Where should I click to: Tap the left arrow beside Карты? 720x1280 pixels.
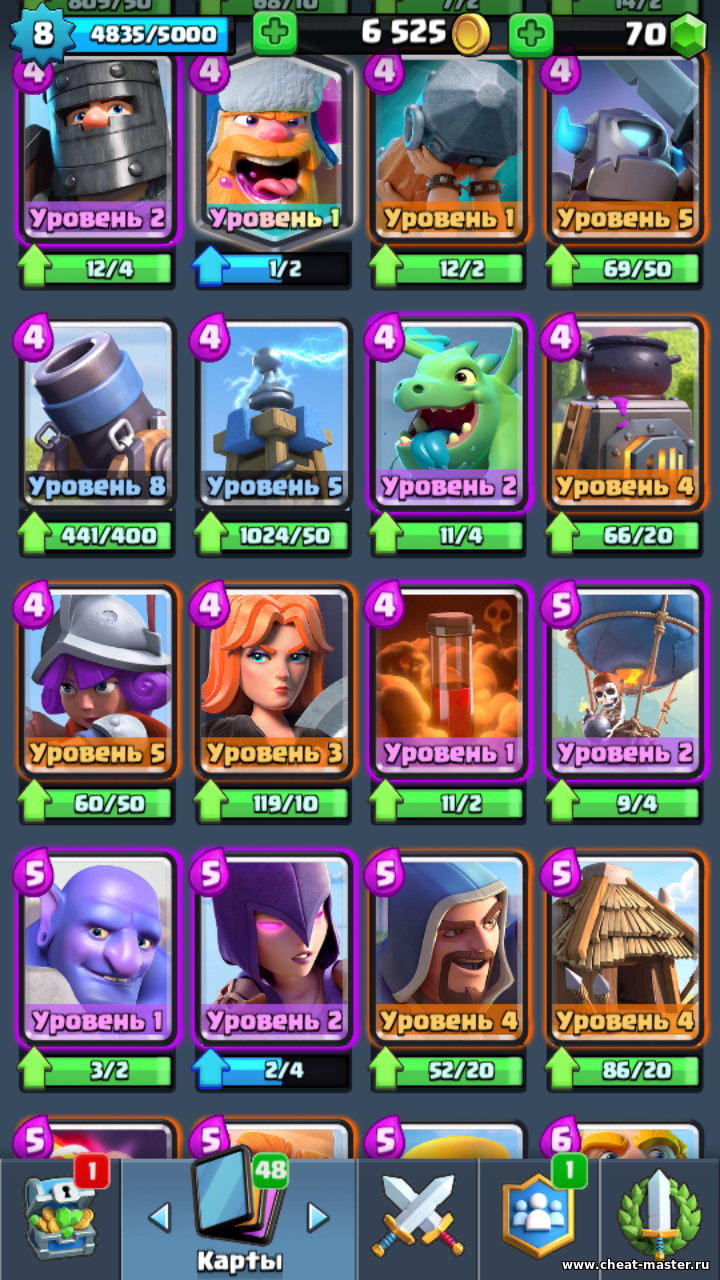click(x=159, y=1217)
